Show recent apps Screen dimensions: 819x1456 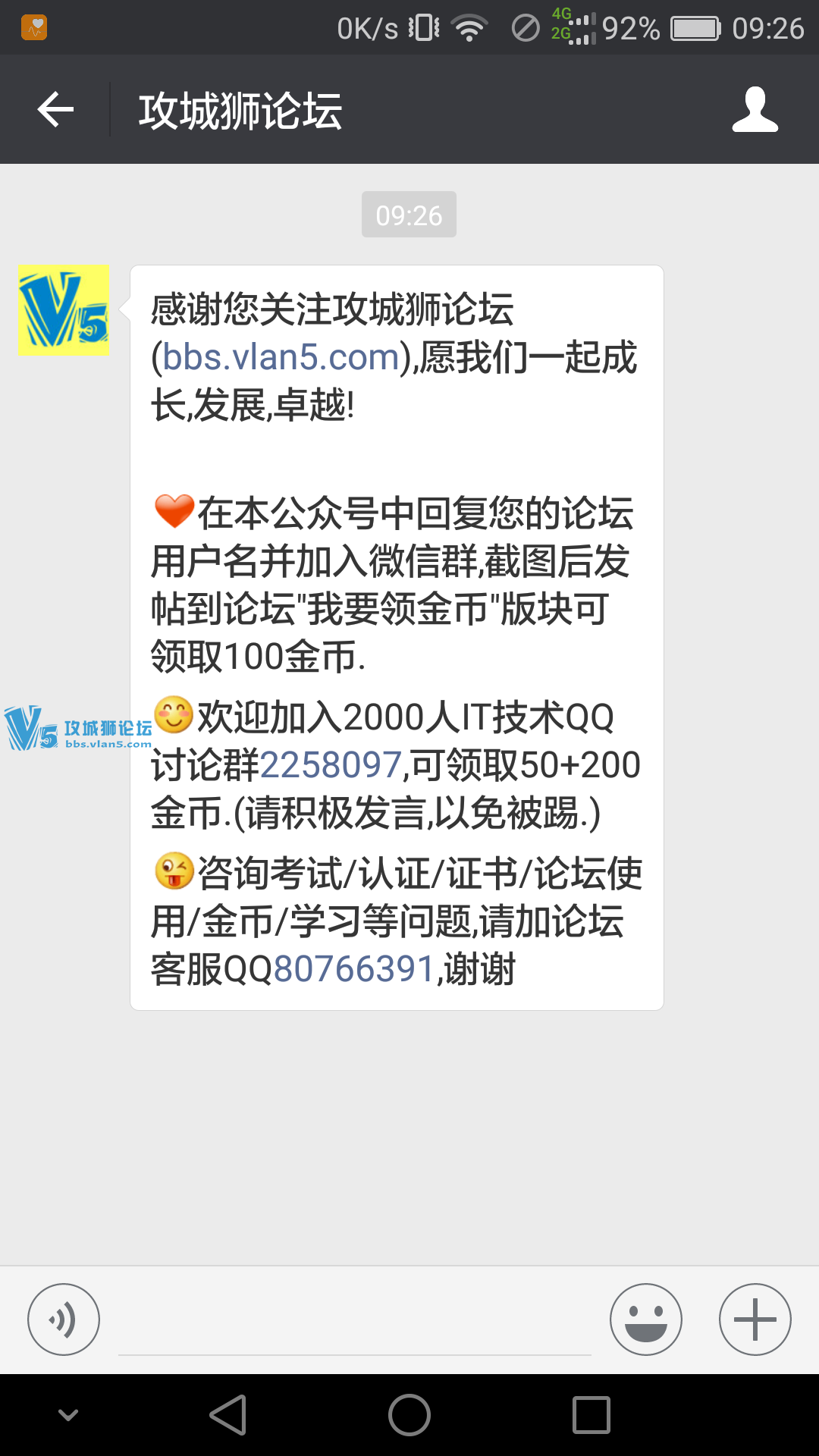pos(591,1415)
